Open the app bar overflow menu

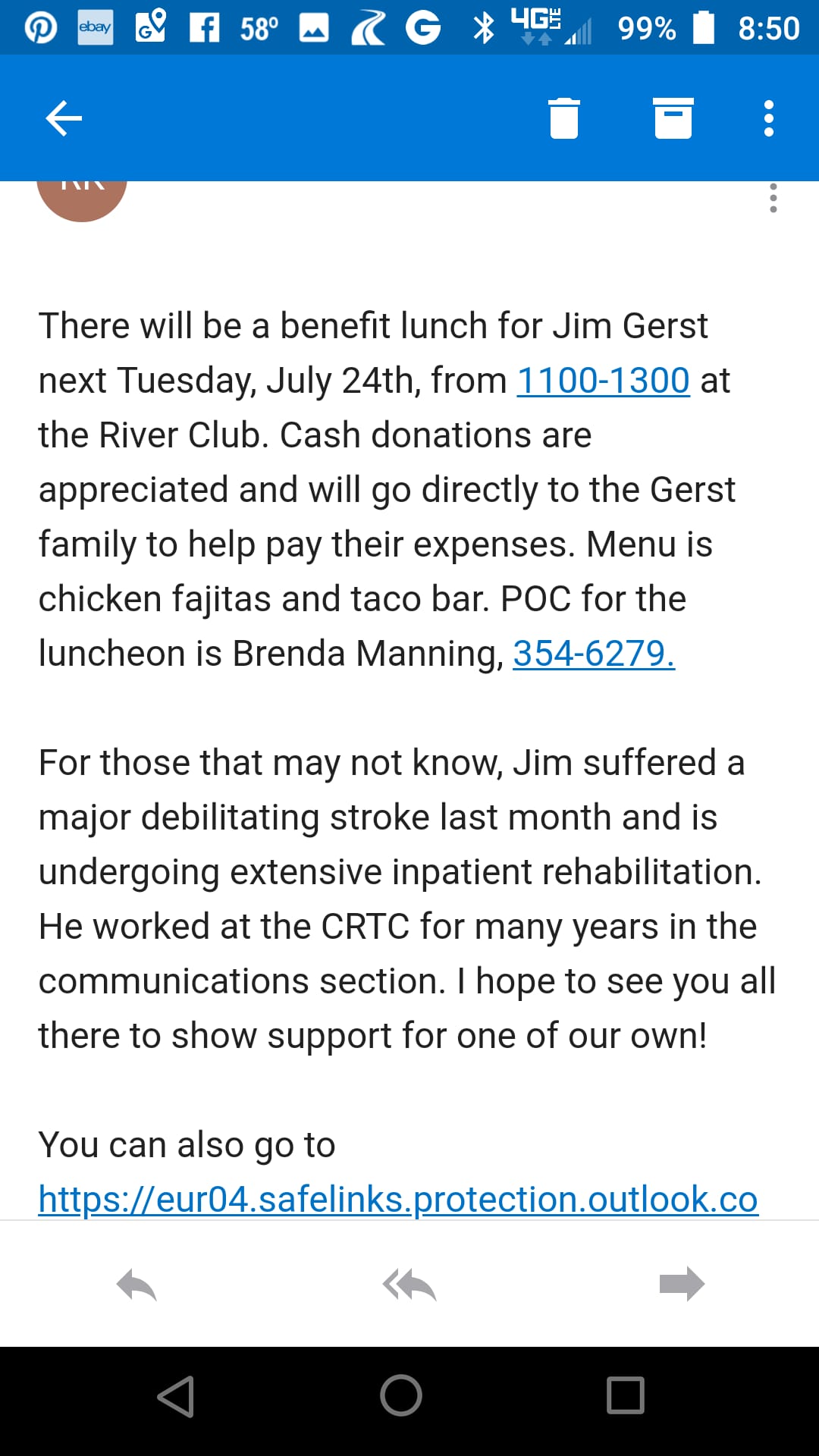(x=769, y=118)
